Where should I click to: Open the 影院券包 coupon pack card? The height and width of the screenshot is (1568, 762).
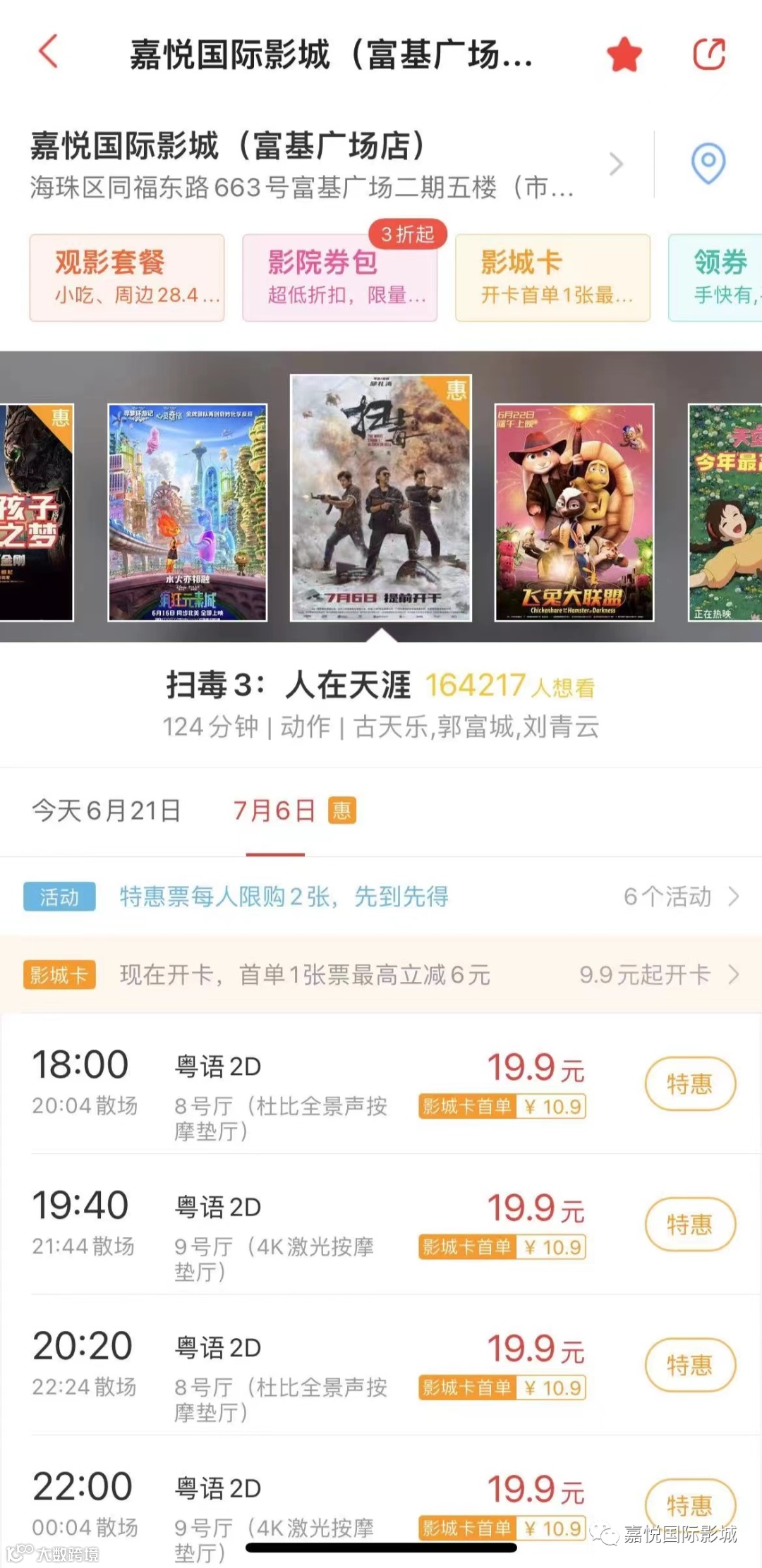tap(340, 278)
